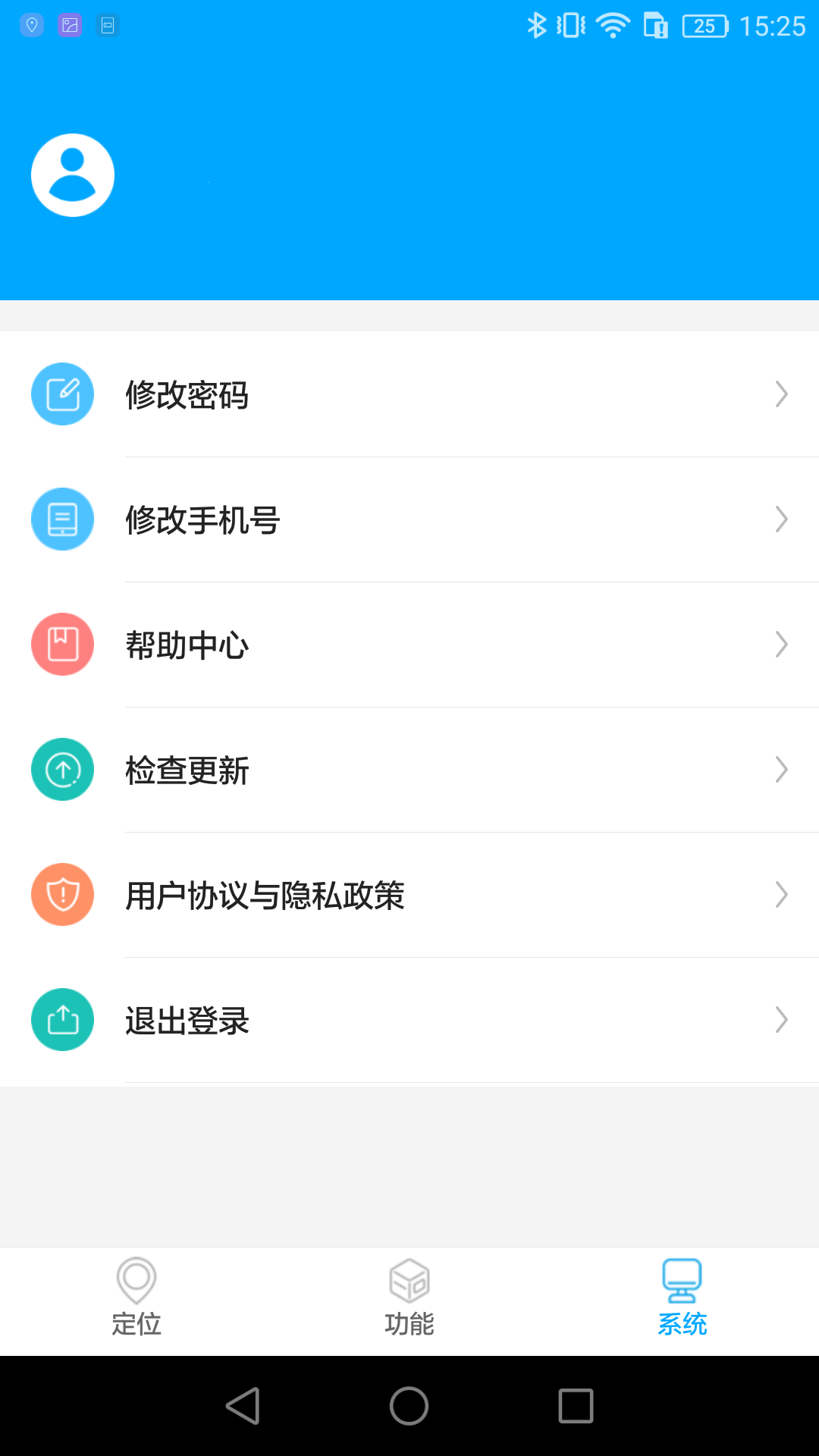Click the orange privacy policy shield icon
819x1456 pixels.
(x=62, y=894)
